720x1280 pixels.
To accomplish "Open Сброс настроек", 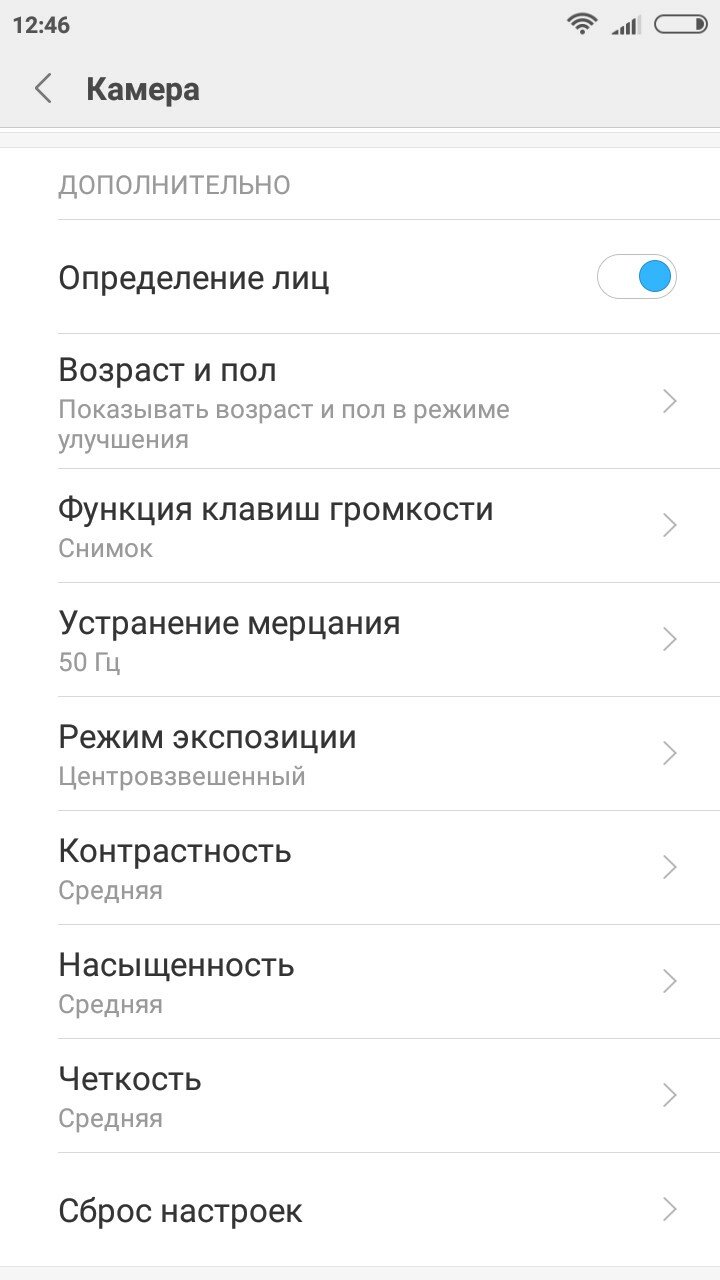I will pos(360,1210).
